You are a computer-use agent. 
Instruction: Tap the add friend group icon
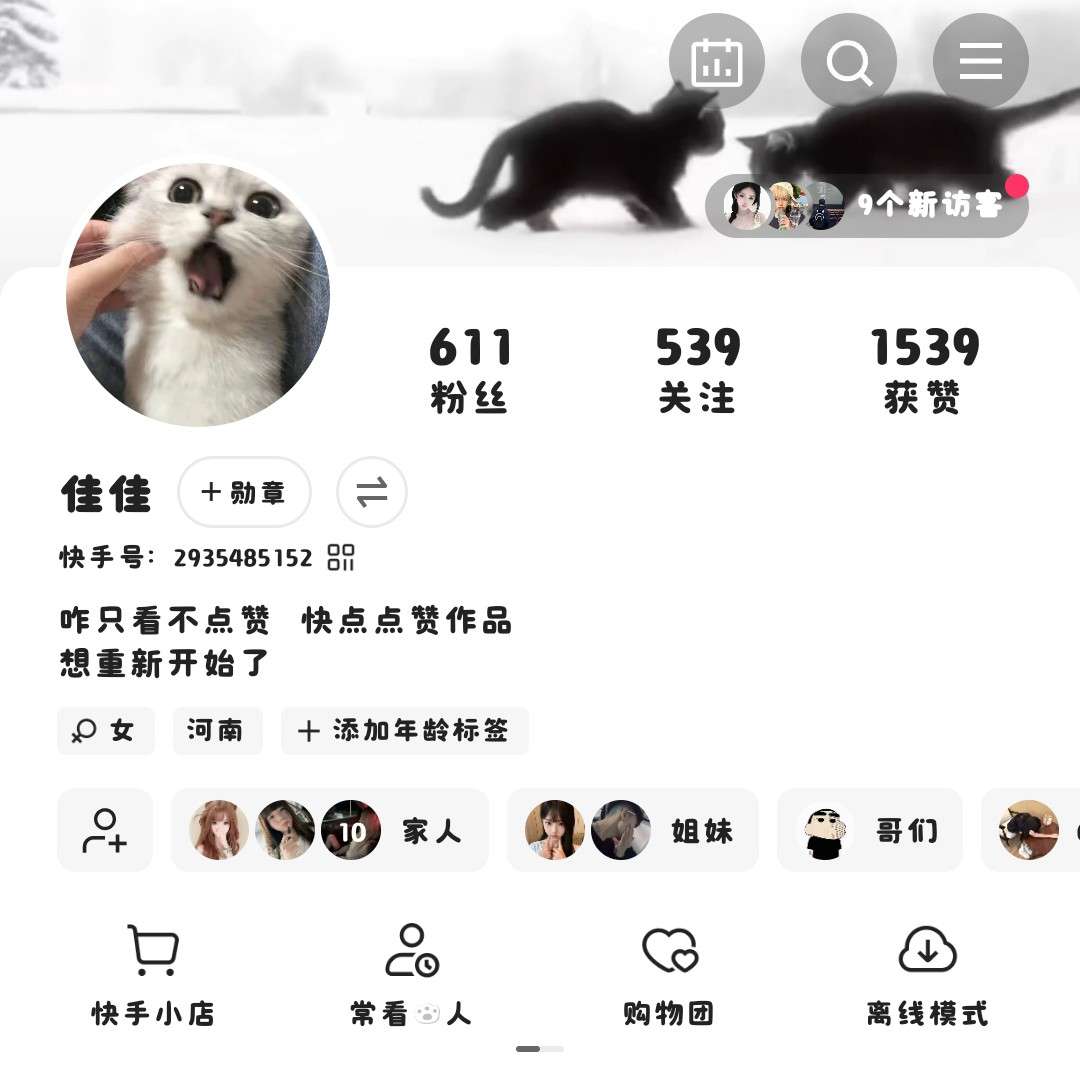click(105, 830)
